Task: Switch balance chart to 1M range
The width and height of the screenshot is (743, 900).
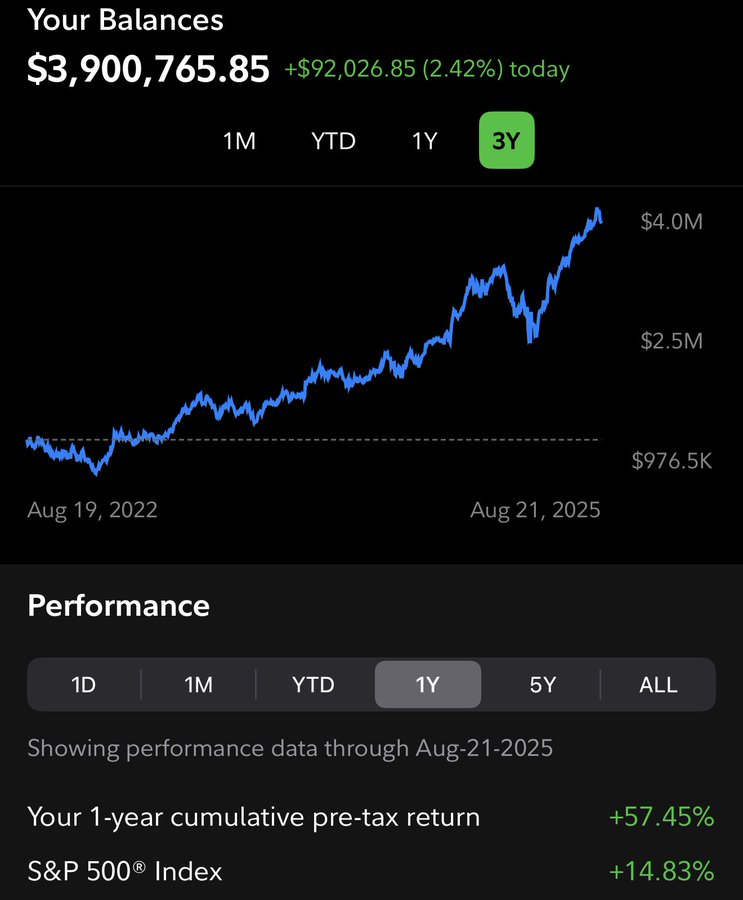Action: (239, 141)
